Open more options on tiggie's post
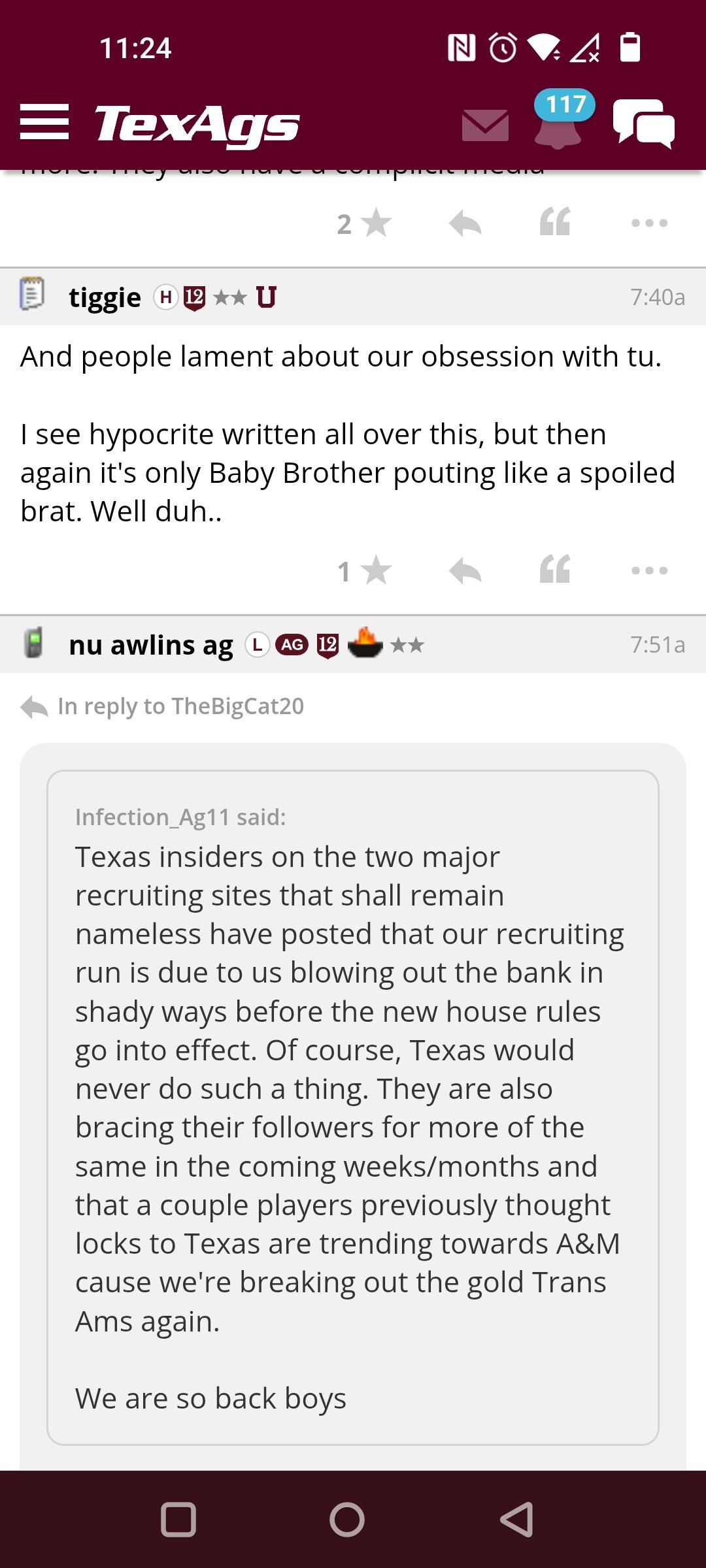This screenshot has width=706, height=1568. click(650, 570)
